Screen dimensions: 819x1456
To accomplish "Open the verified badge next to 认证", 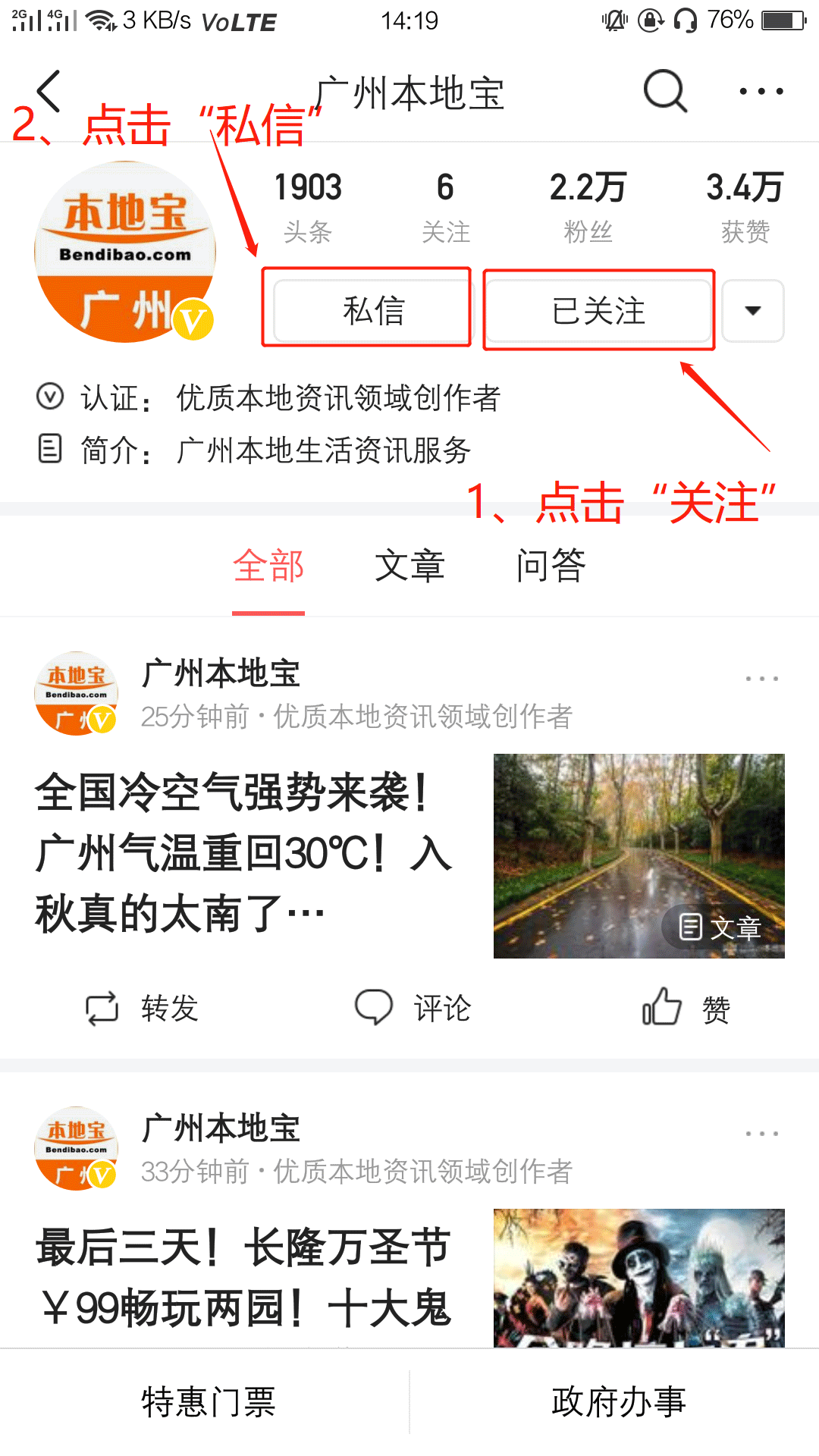I will coord(49,396).
